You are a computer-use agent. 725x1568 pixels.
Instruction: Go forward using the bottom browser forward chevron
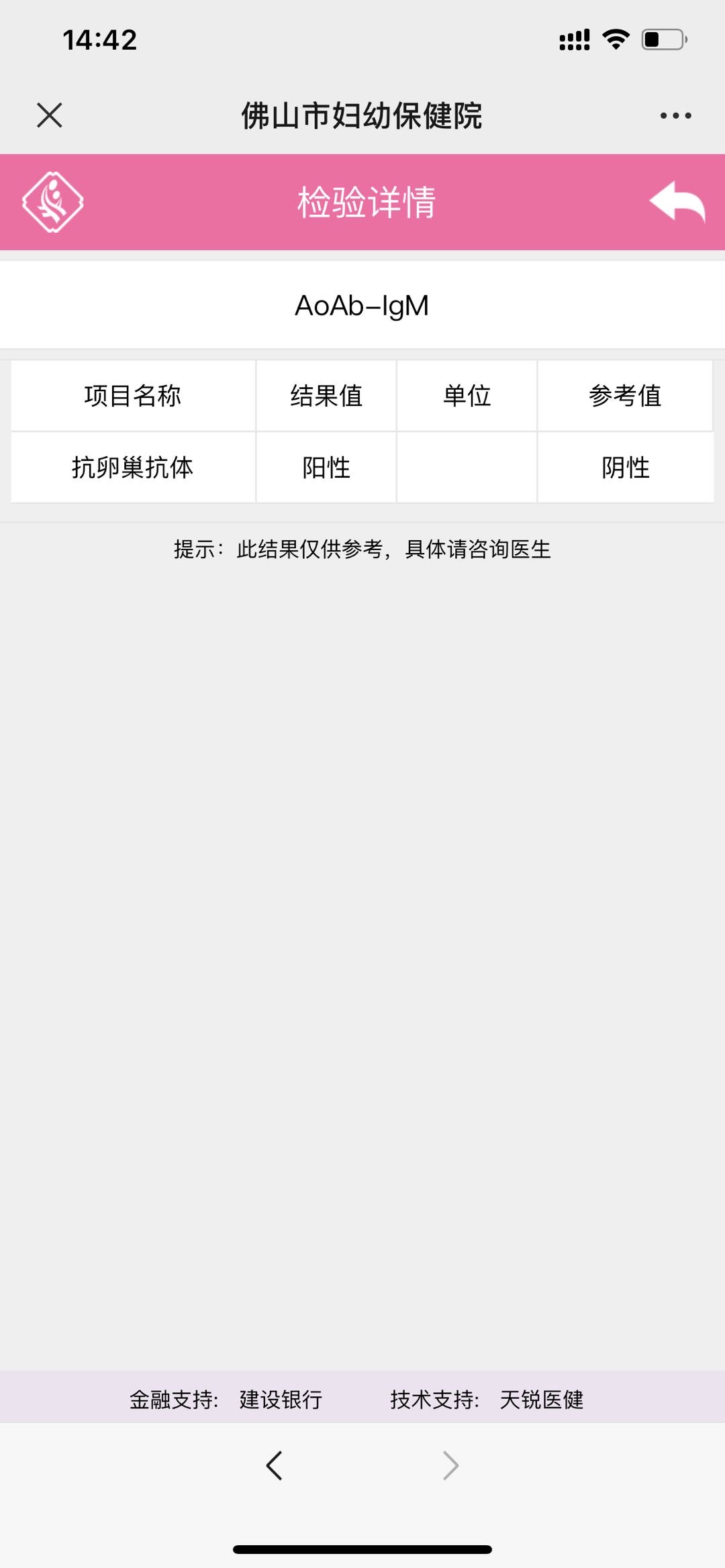(451, 1465)
